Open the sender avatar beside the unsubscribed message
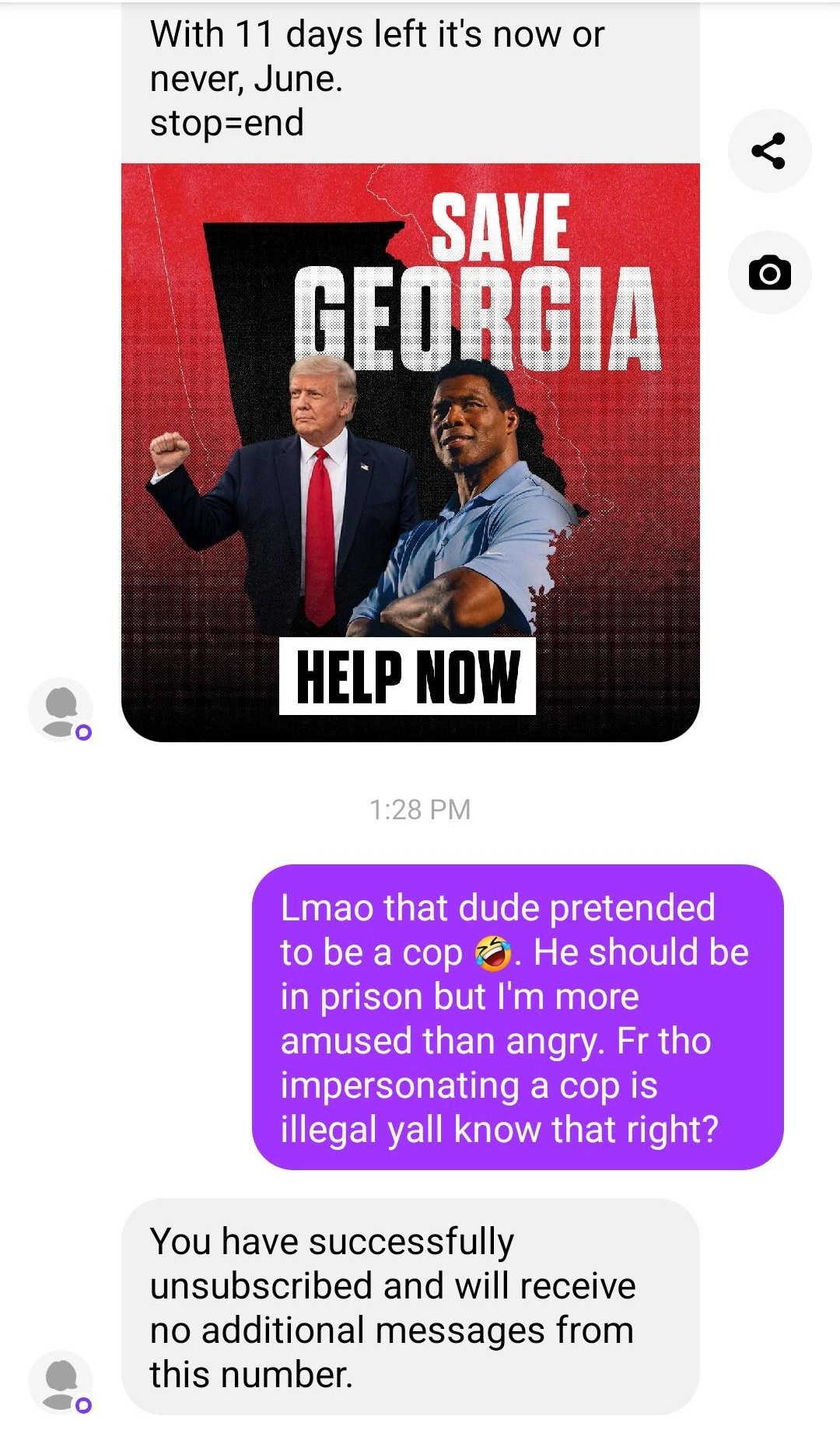840x1430 pixels. click(61, 1382)
